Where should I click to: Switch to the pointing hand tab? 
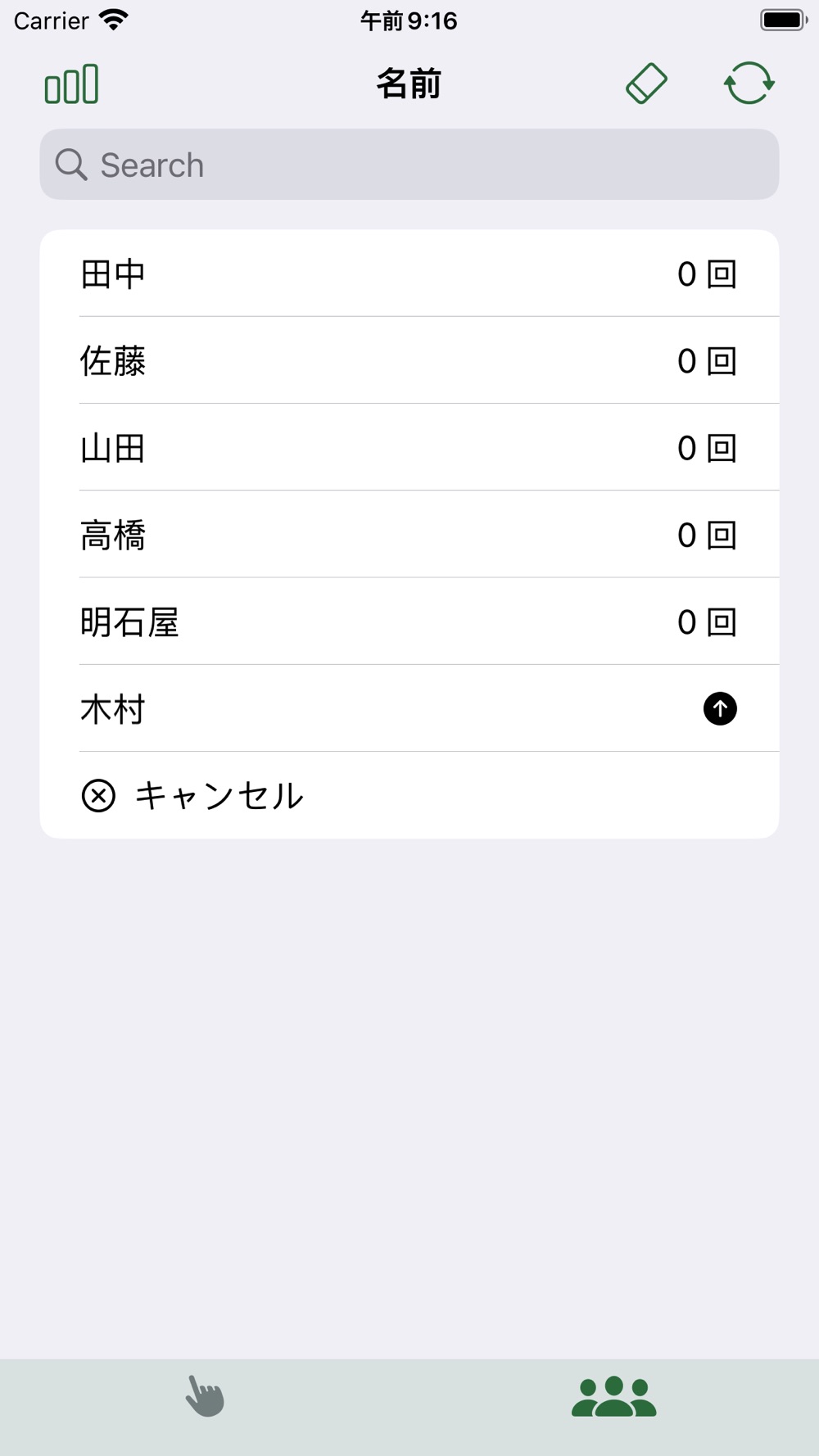tap(205, 1396)
